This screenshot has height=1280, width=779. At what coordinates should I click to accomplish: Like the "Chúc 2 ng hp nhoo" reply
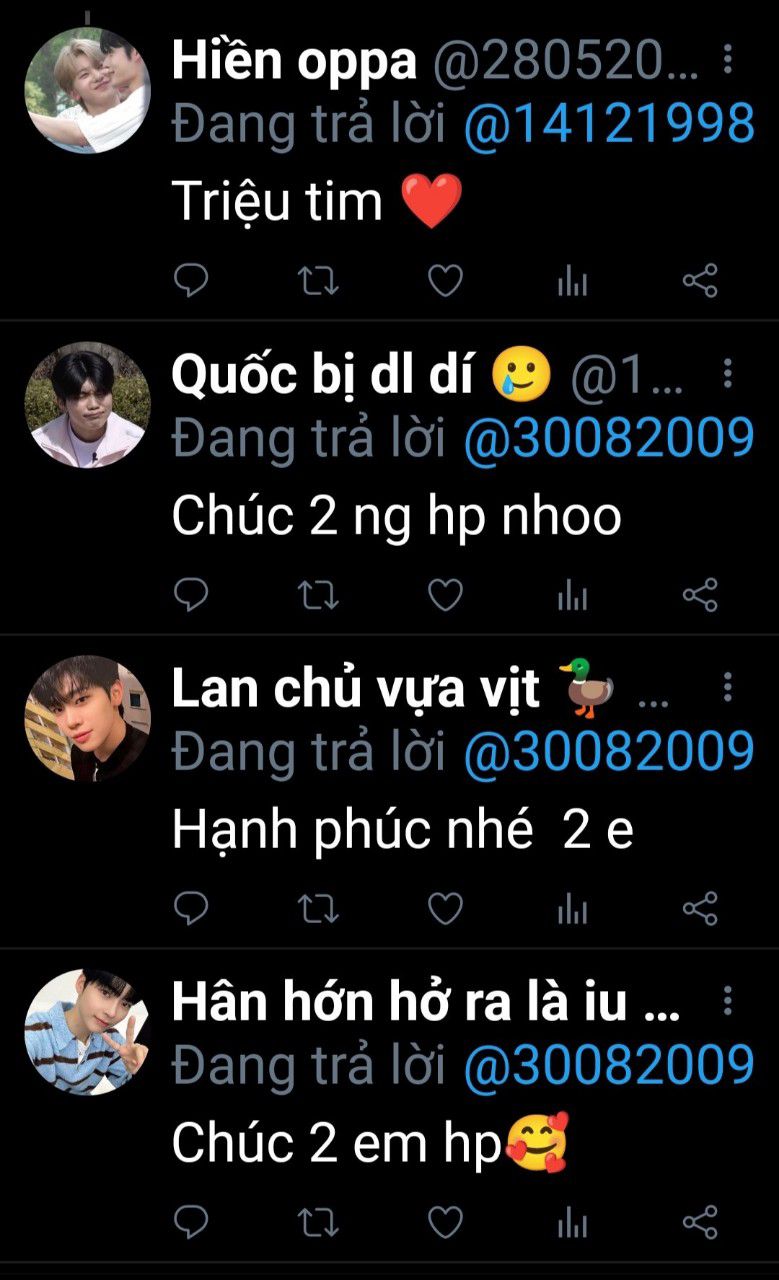pos(445,596)
